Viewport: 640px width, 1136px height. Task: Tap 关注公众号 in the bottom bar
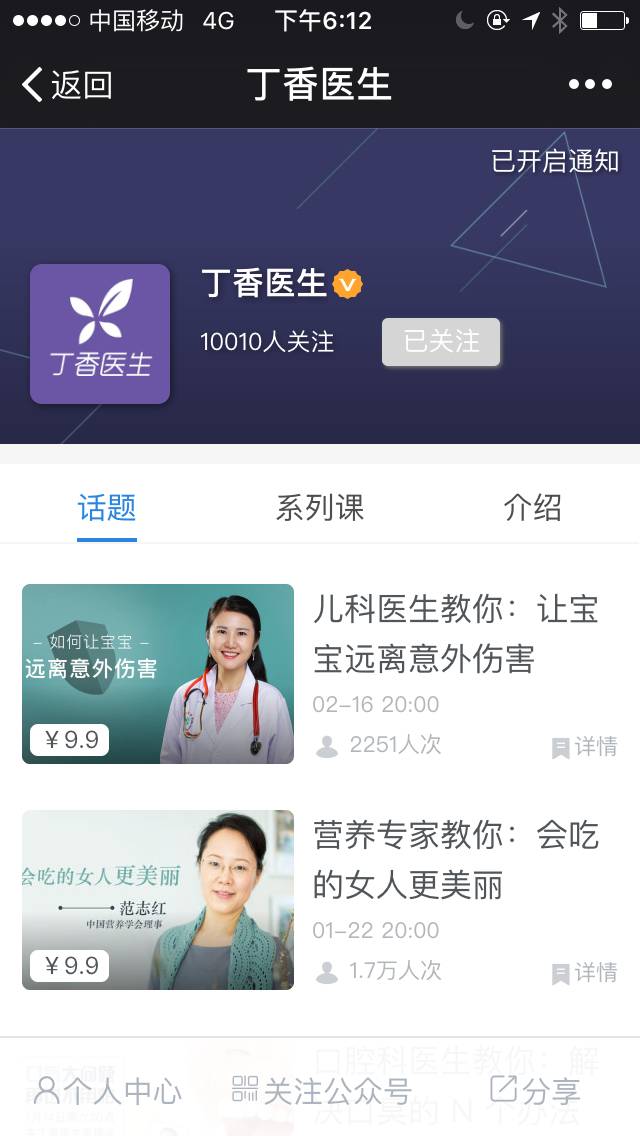pos(322,1090)
